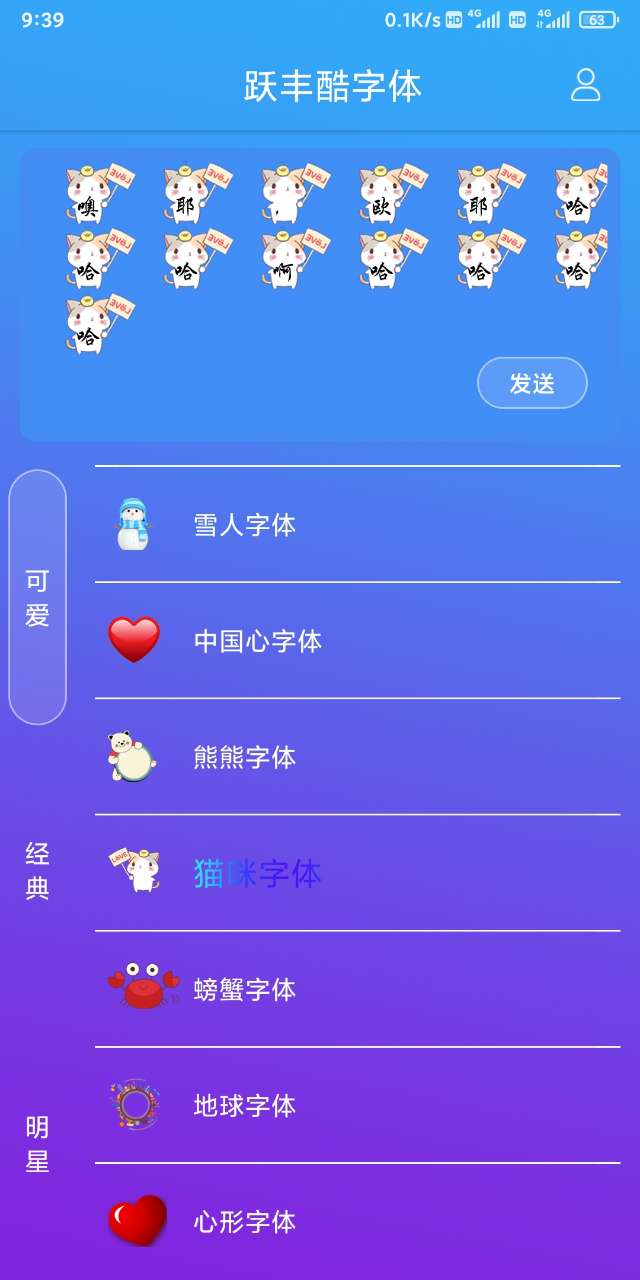Screen dimensions: 640x1280
Task: Switch to the 明星 category tab
Action: coord(37,1145)
